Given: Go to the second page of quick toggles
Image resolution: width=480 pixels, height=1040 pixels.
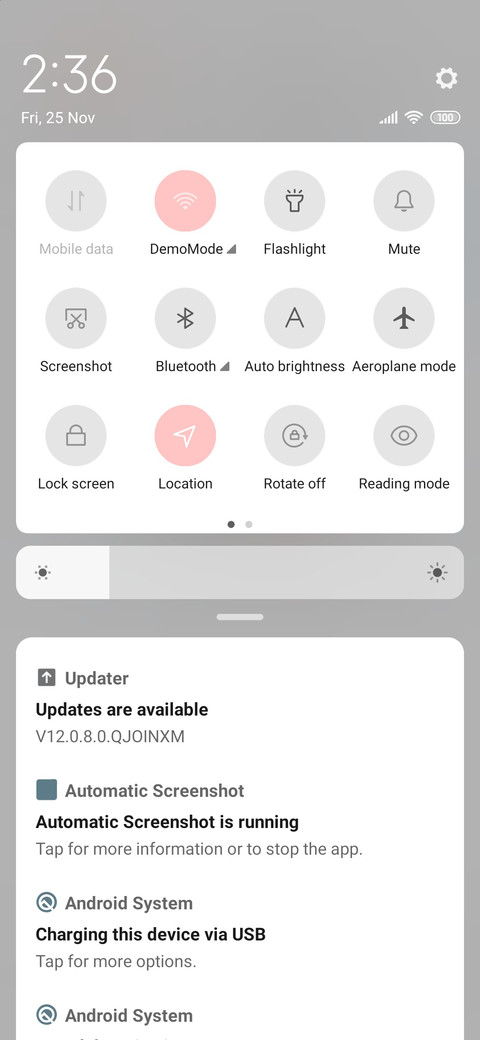Looking at the screenshot, I should pos(249,524).
